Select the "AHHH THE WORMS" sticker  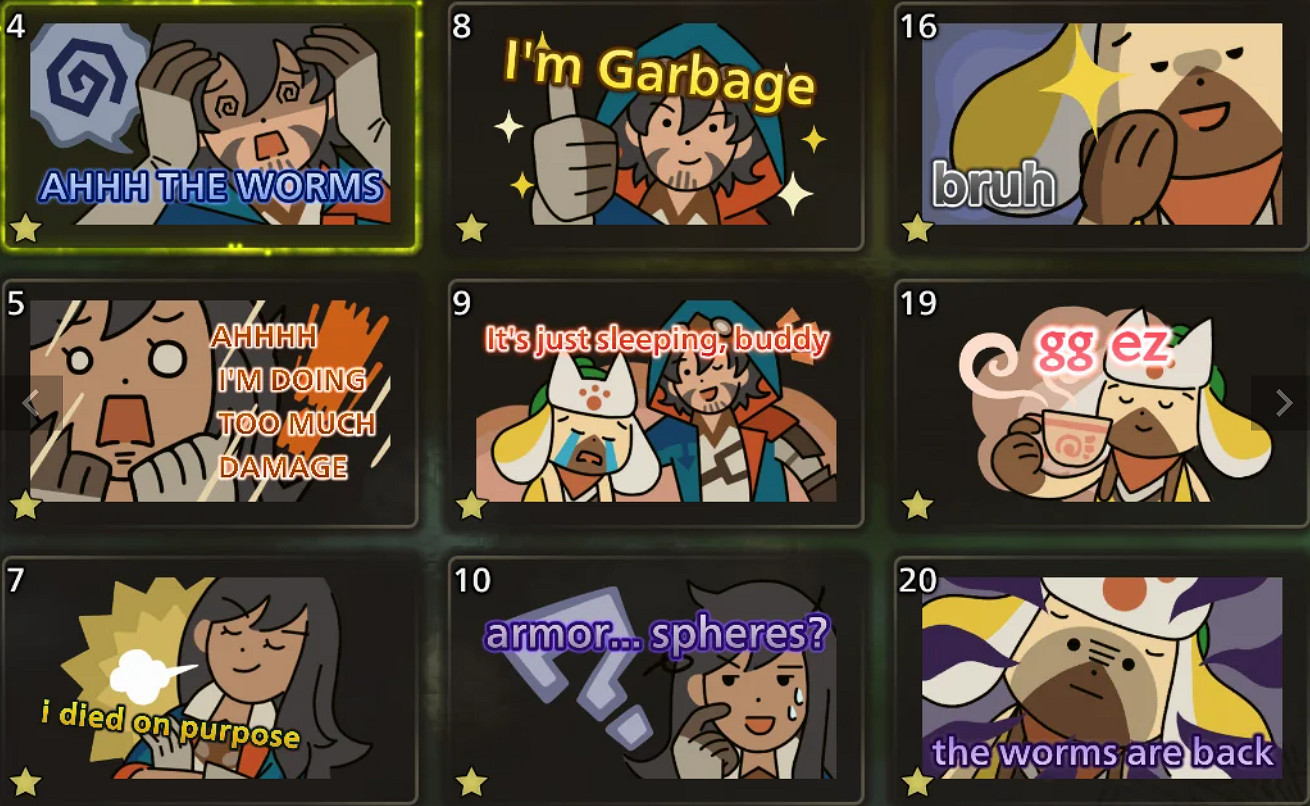[210, 125]
